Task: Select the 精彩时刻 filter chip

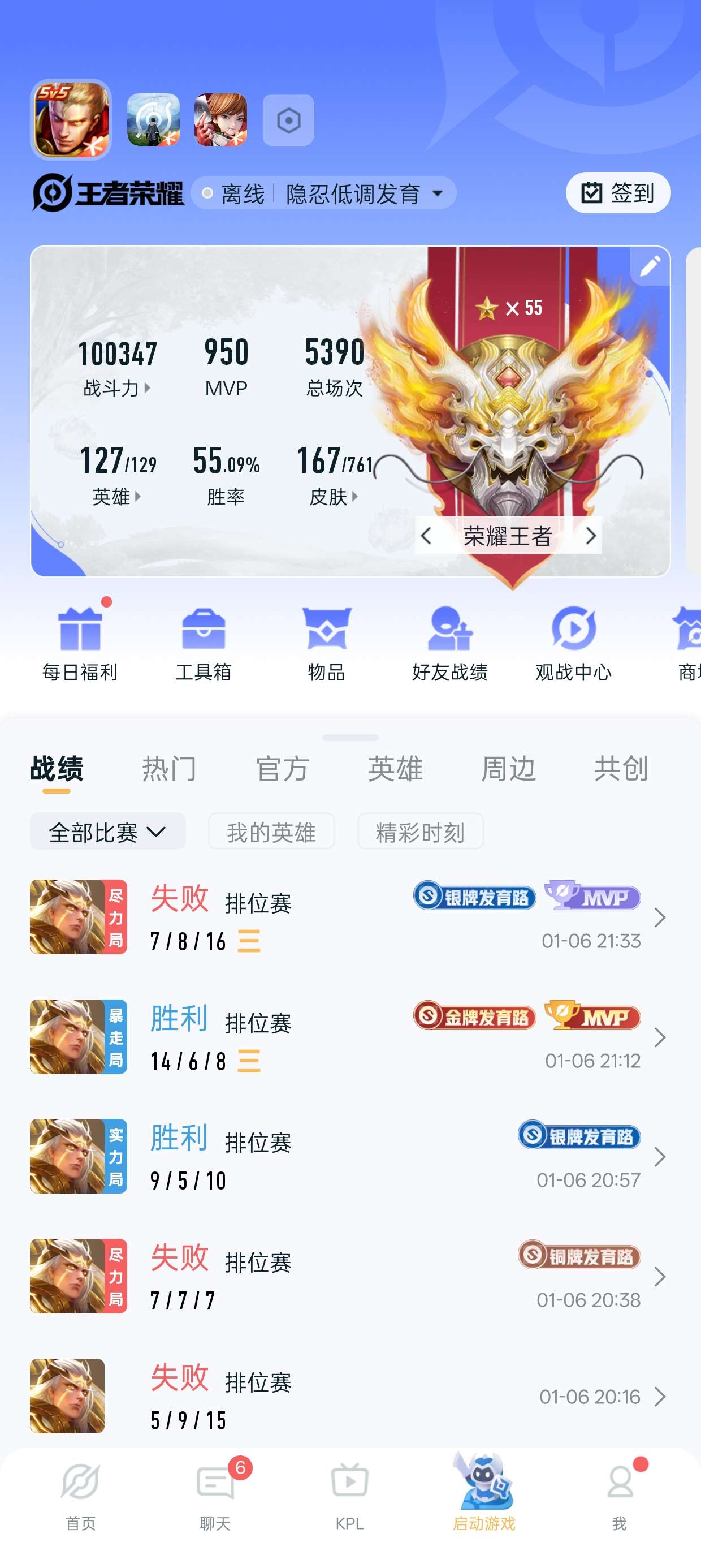Action: click(421, 832)
